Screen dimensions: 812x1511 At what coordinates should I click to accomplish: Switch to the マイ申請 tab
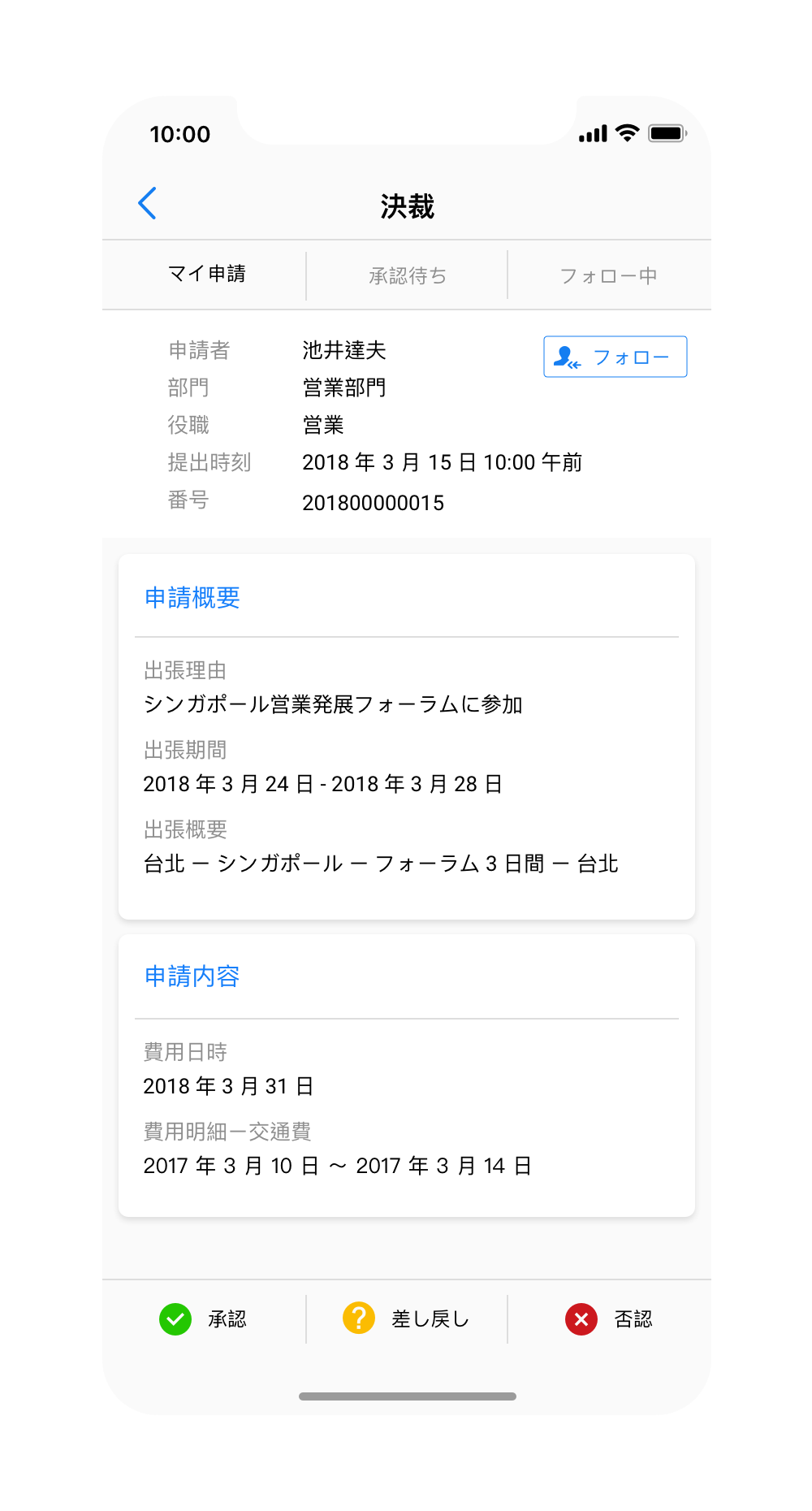click(x=206, y=275)
